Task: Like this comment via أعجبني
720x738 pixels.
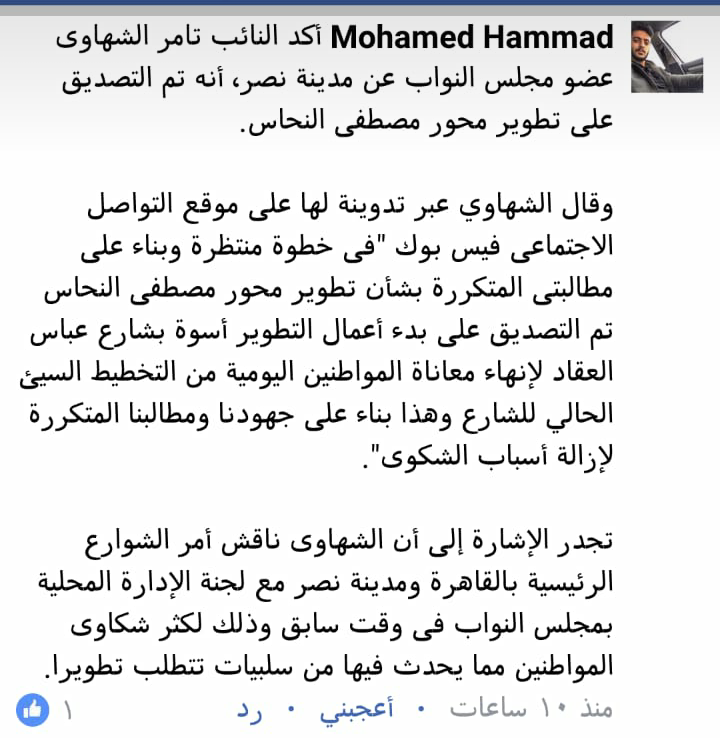Action: [356, 709]
